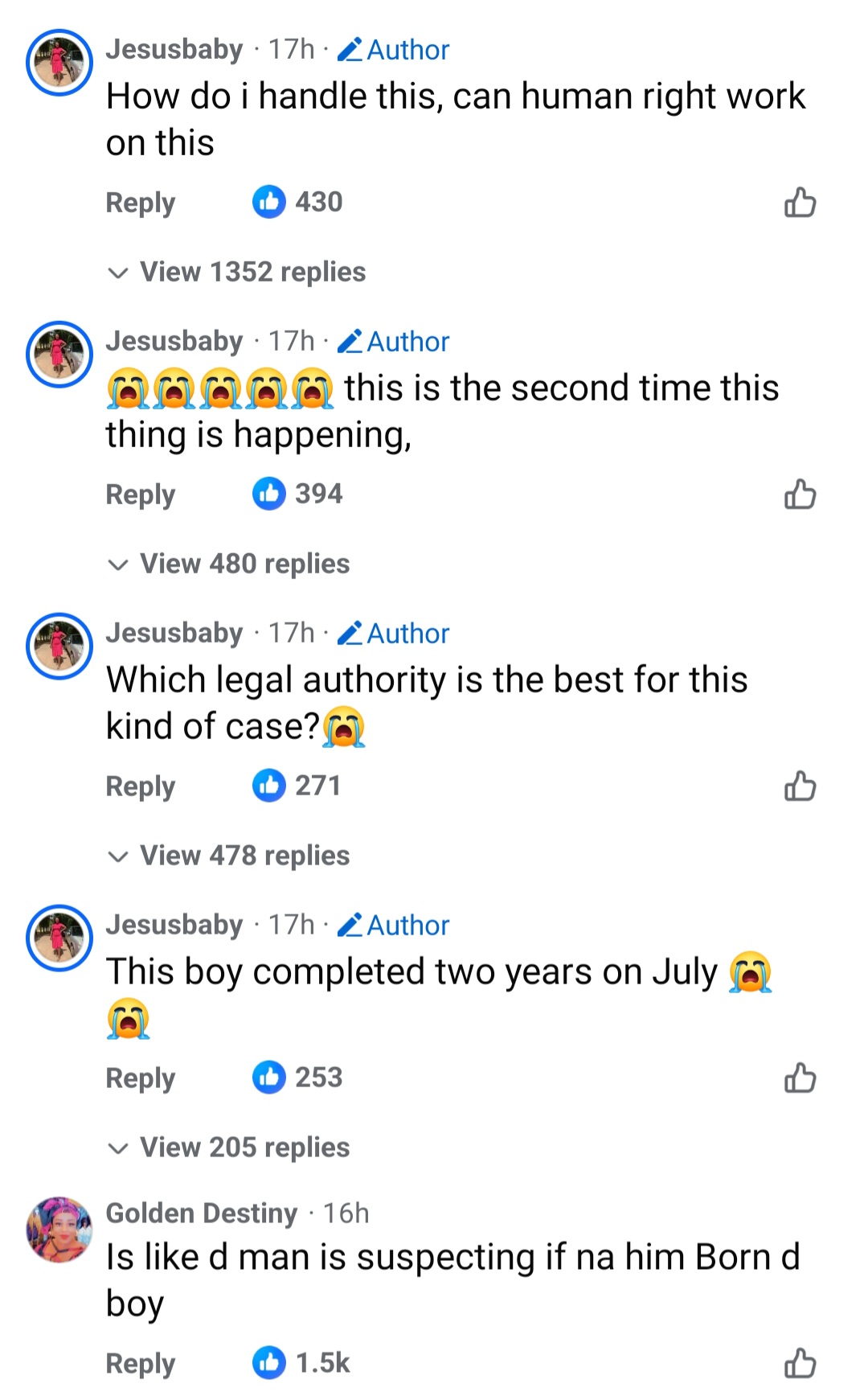Image resolution: width=868 pixels, height=1400 pixels.
Task: Expand View 205 replies
Action: tap(229, 1148)
